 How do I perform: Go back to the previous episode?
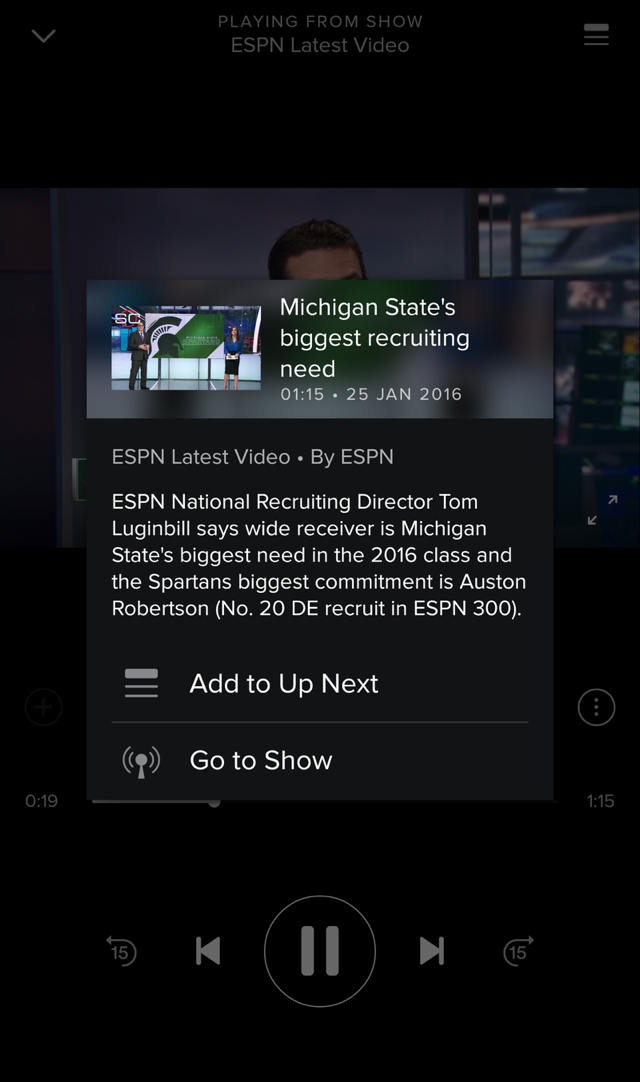coord(208,950)
